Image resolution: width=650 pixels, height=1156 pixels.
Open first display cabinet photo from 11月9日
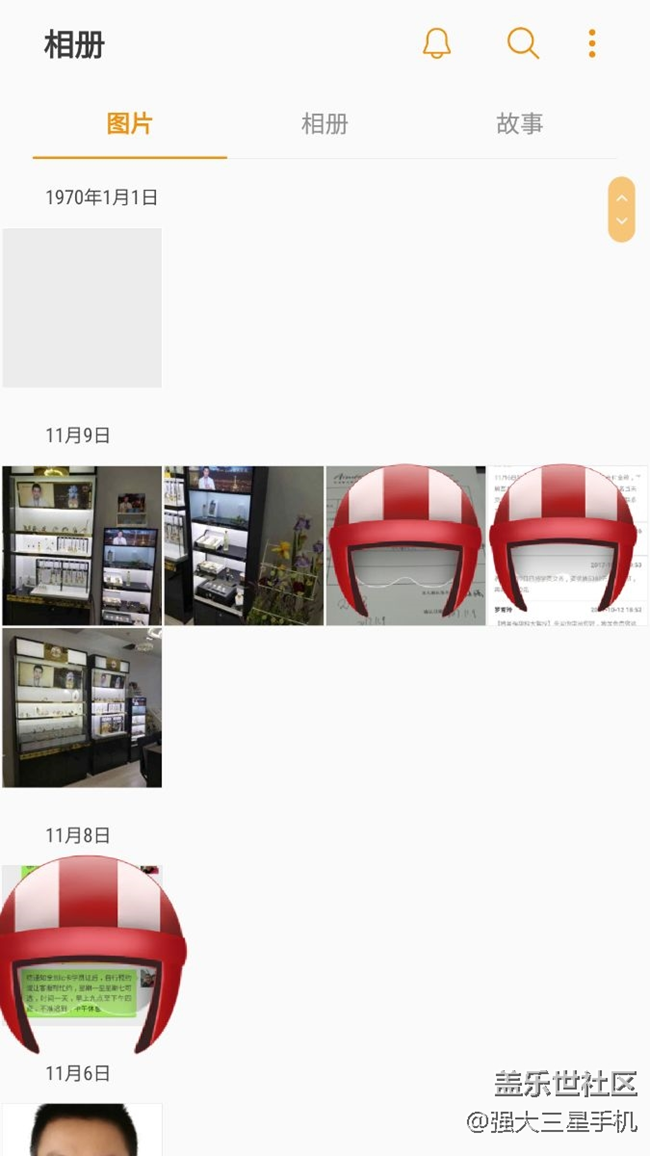[x=82, y=546]
